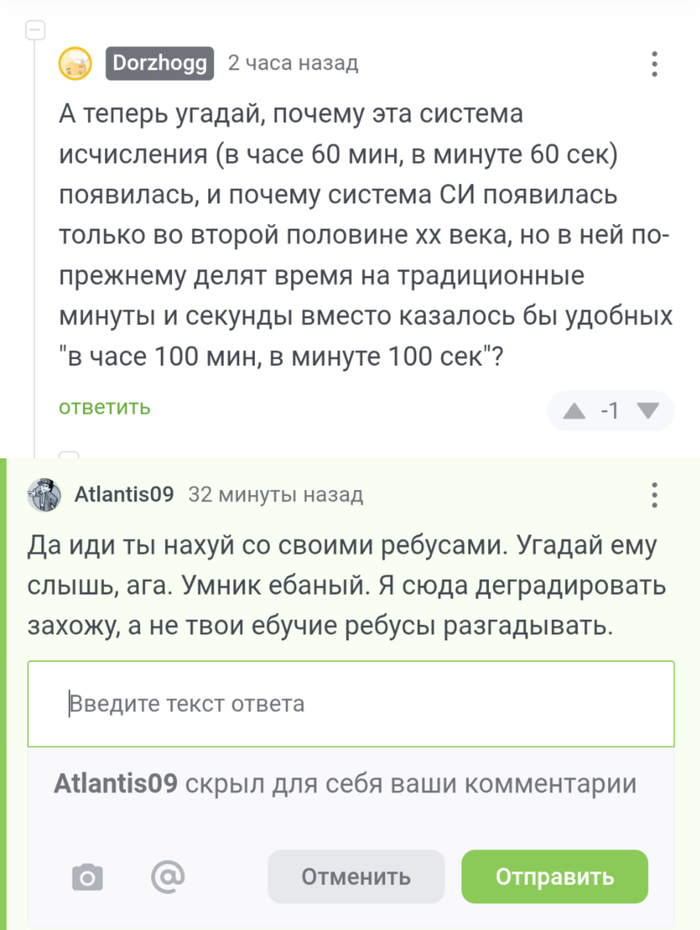Tap 'ответить' under Dorzhogg's comment
This screenshot has height=930, width=700.
105,407
